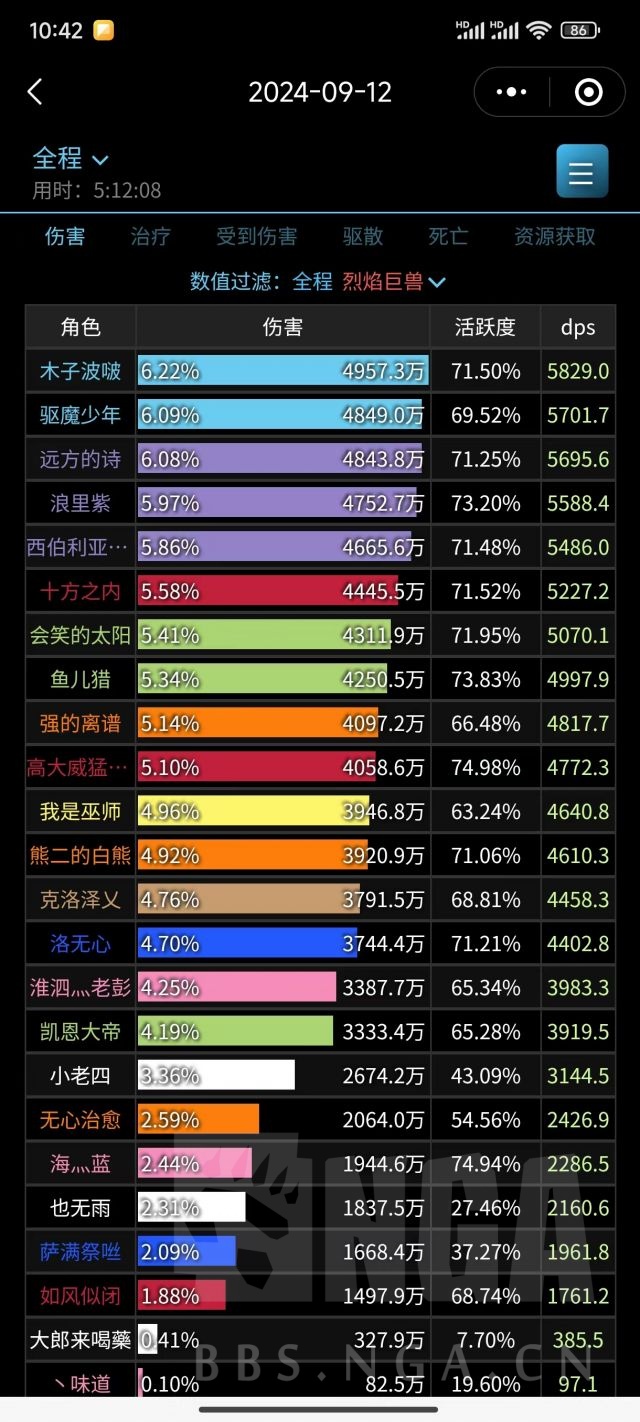Open the blue hamburger menu button

coord(582,171)
